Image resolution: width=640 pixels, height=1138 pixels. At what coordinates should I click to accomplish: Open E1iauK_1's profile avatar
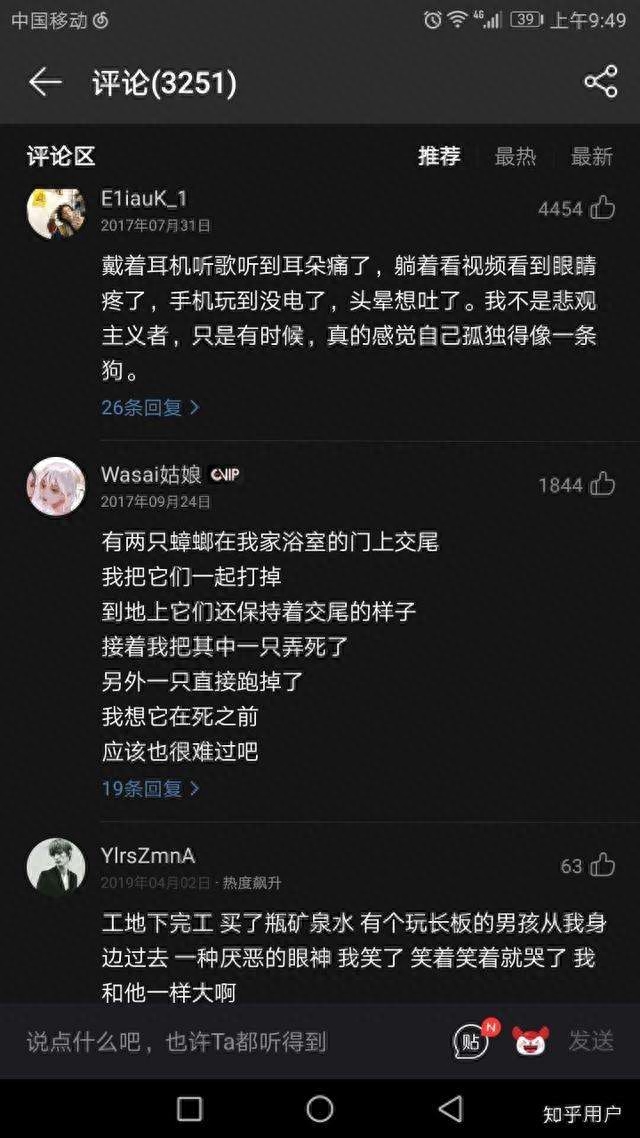(x=56, y=210)
